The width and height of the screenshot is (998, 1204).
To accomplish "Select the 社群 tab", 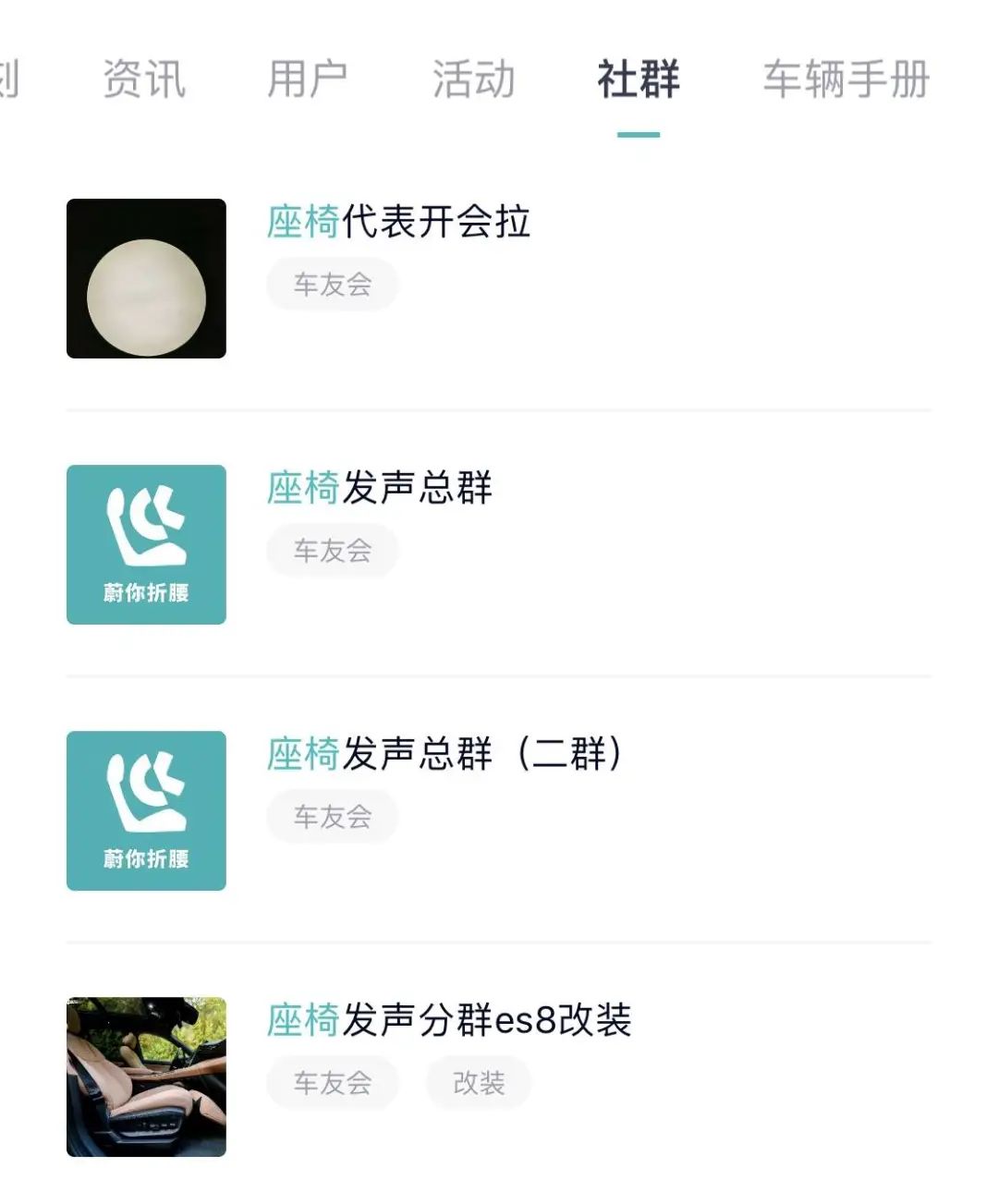I will point(639,79).
